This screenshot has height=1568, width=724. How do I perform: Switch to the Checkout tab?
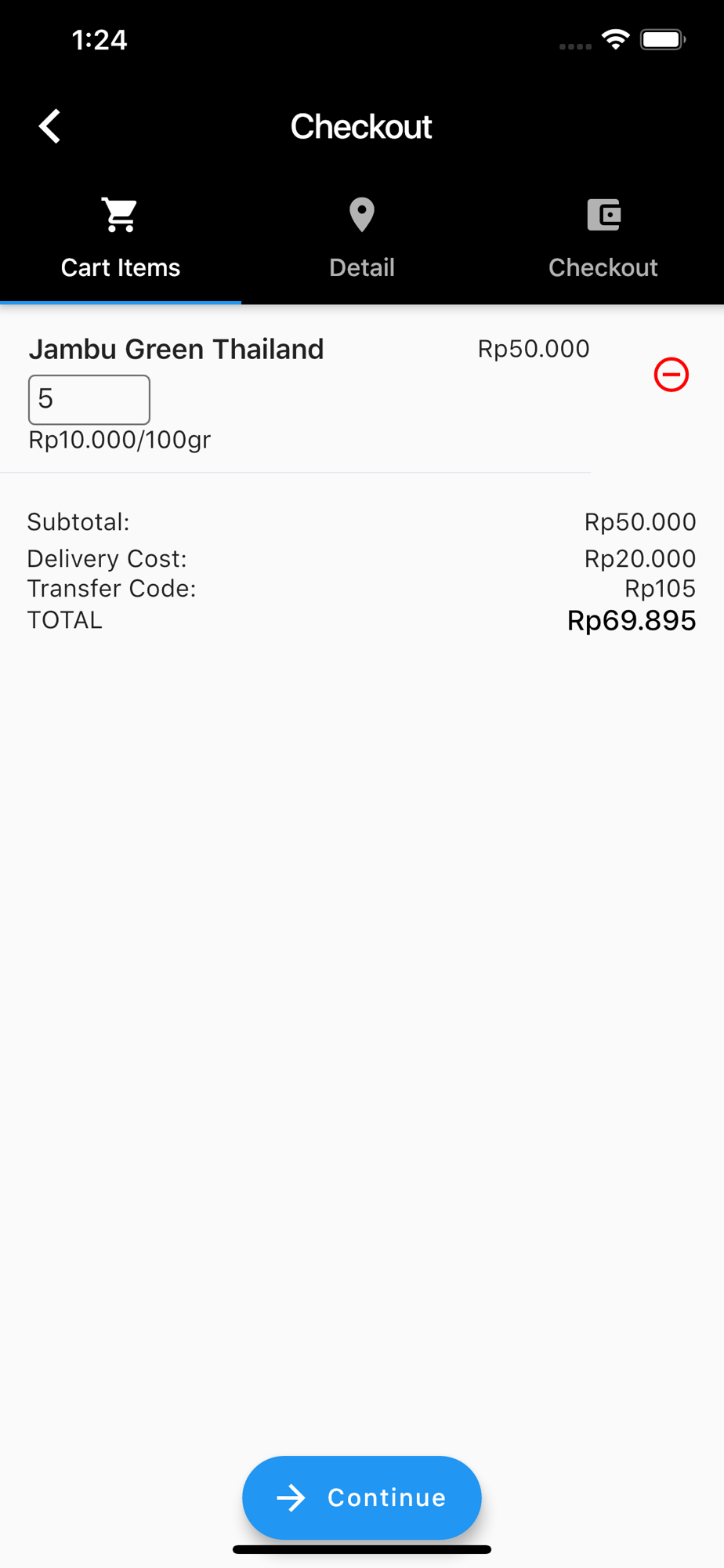(603, 238)
